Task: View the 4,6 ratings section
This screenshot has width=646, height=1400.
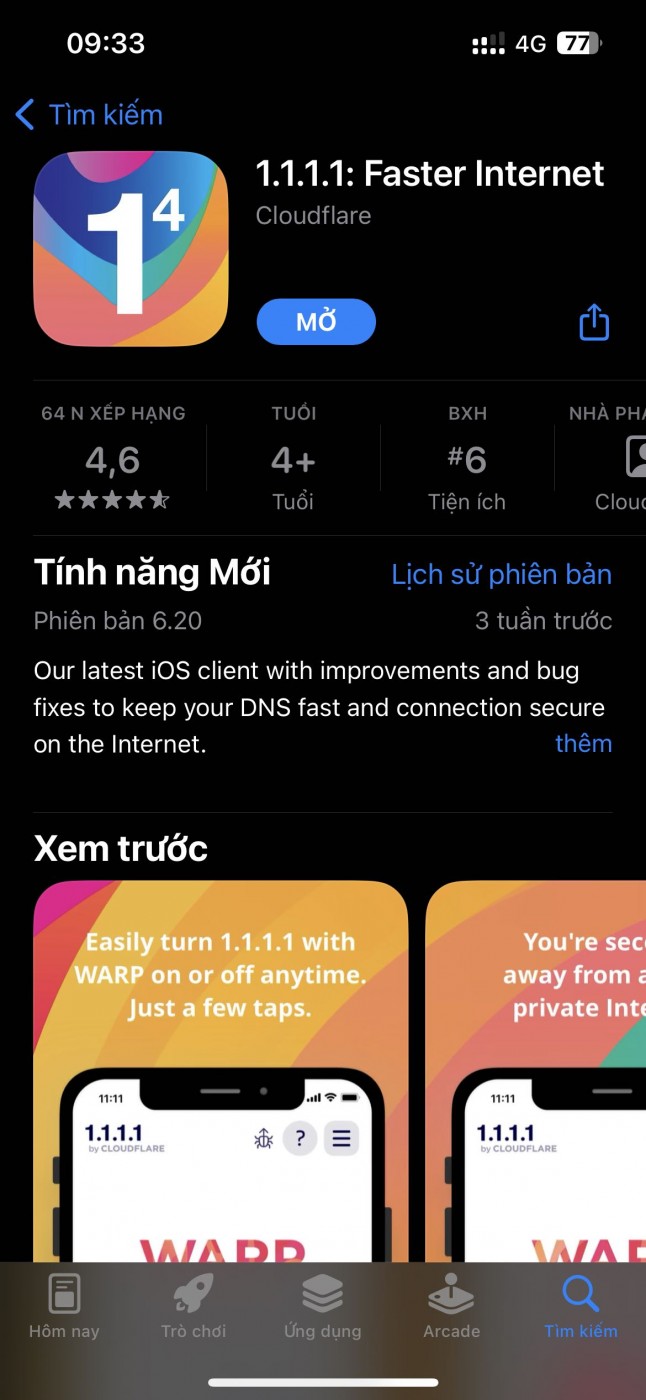Action: (x=113, y=460)
